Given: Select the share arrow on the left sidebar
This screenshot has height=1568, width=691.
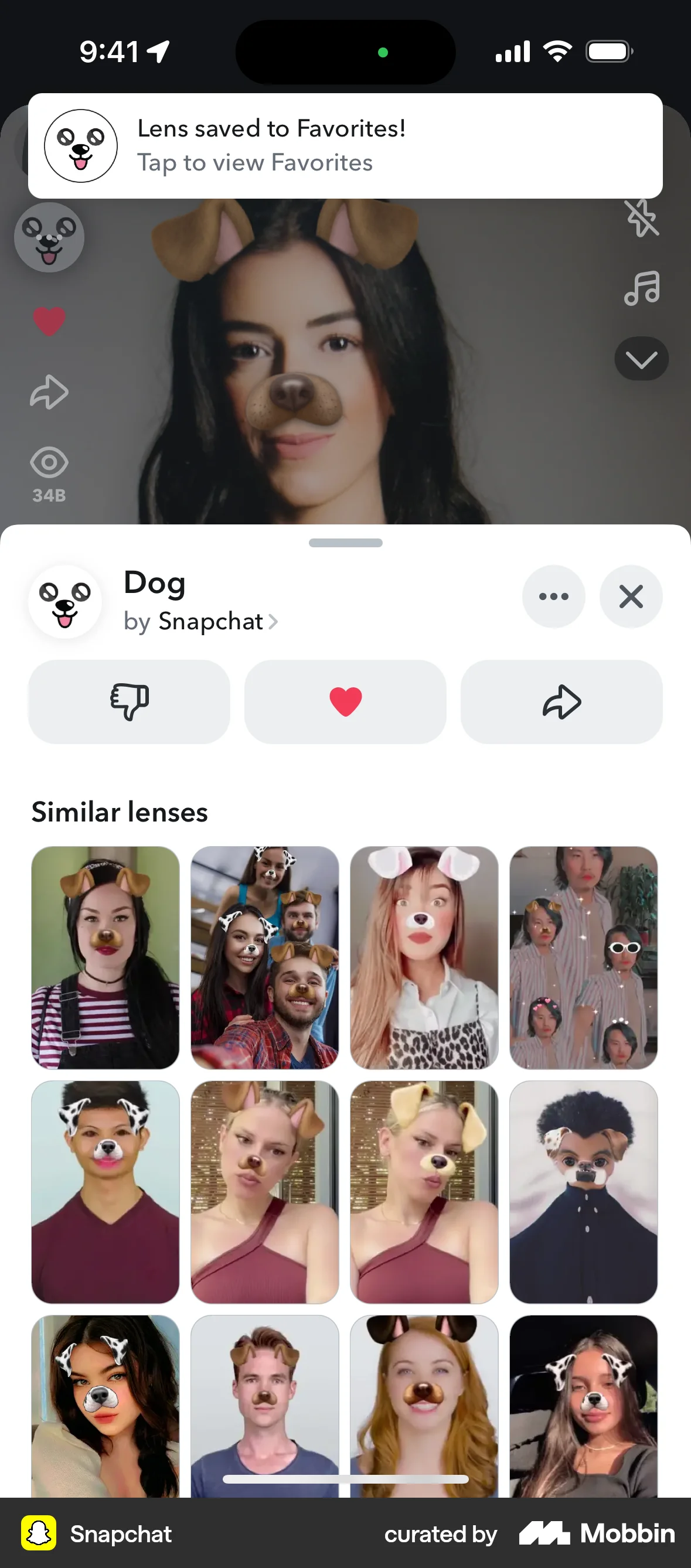Looking at the screenshot, I should 49,393.
